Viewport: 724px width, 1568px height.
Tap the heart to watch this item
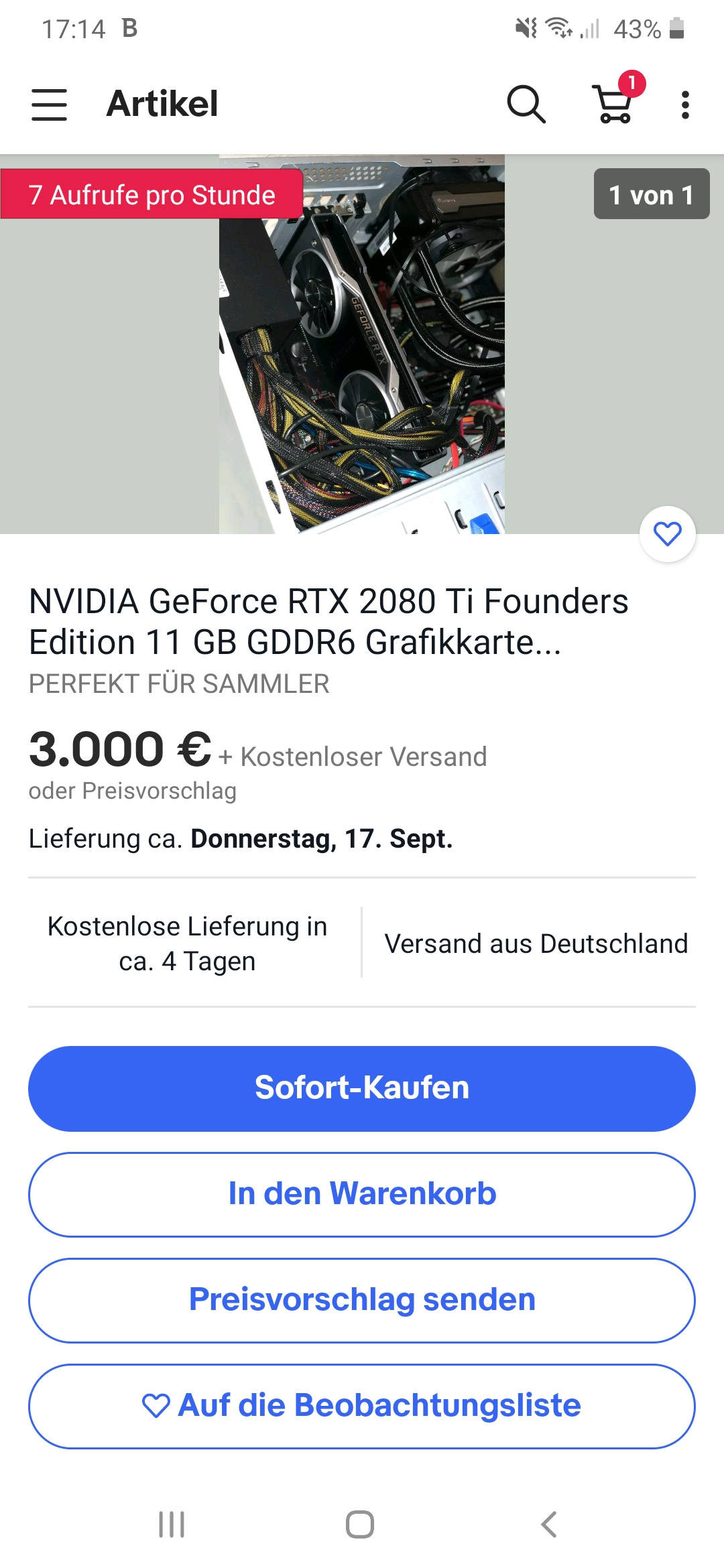pyautogui.click(x=667, y=534)
